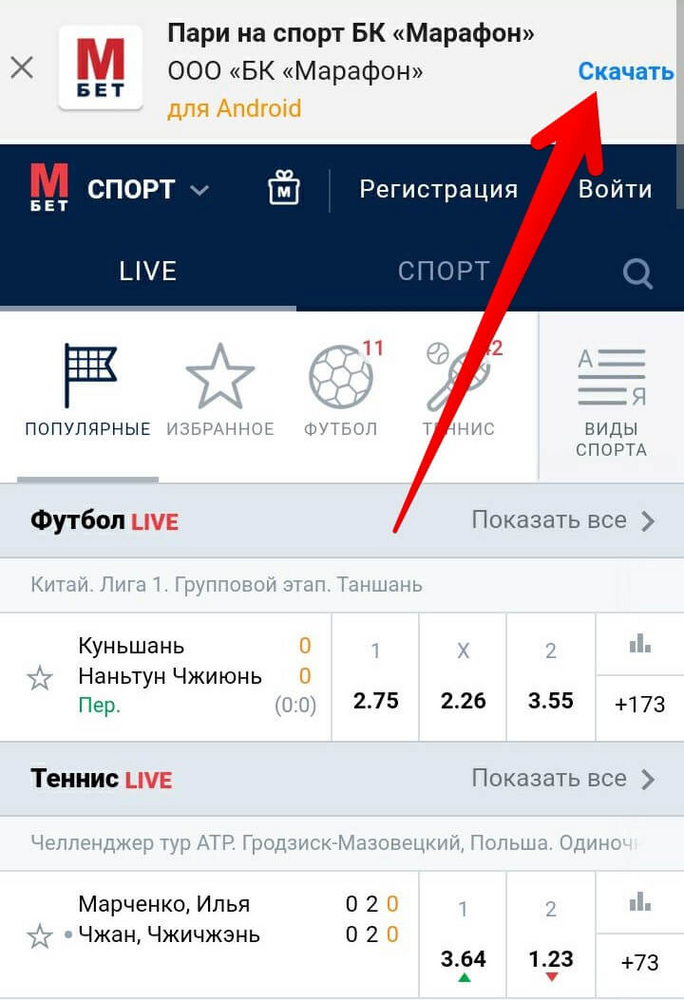
Task: Switch to the LIVE tab
Action: 148,271
